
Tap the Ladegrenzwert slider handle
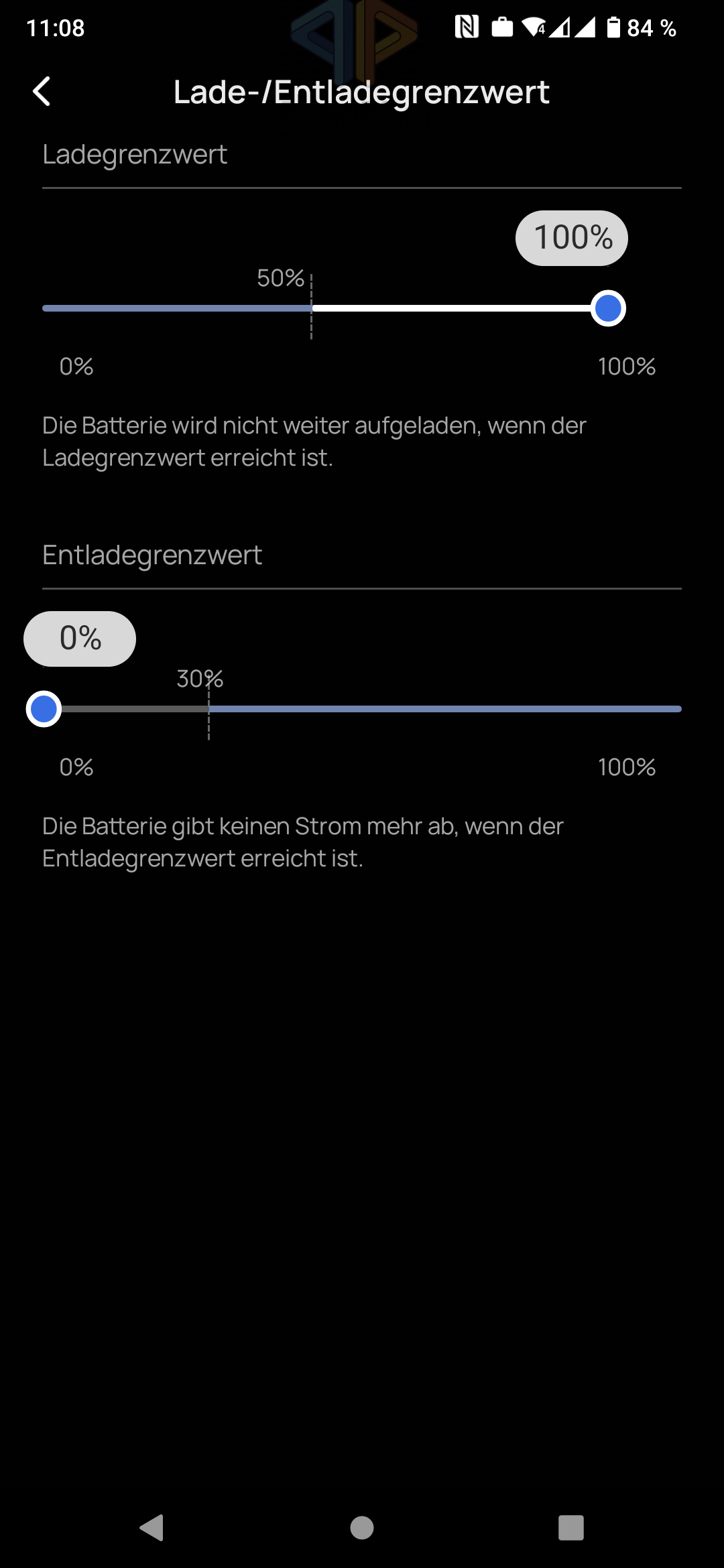pyautogui.click(x=608, y=308)
